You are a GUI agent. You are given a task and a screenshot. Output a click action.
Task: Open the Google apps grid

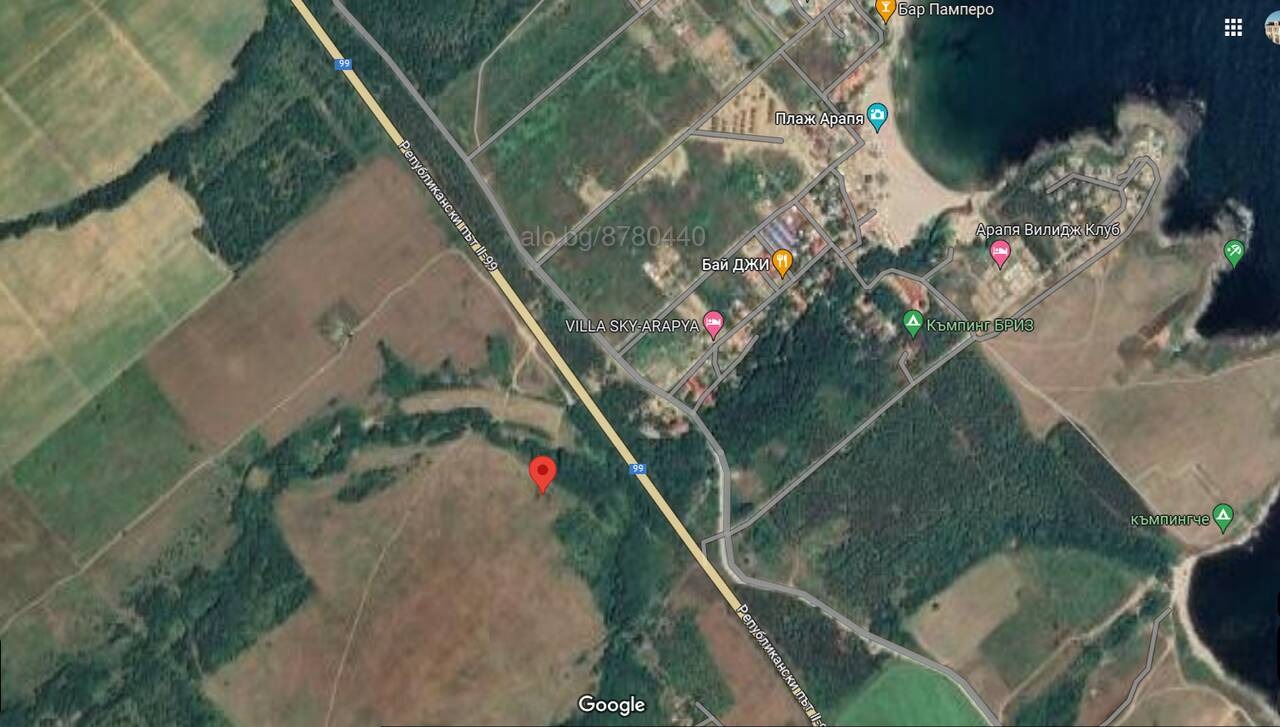pyautogui.click(x=1233, y=27)
